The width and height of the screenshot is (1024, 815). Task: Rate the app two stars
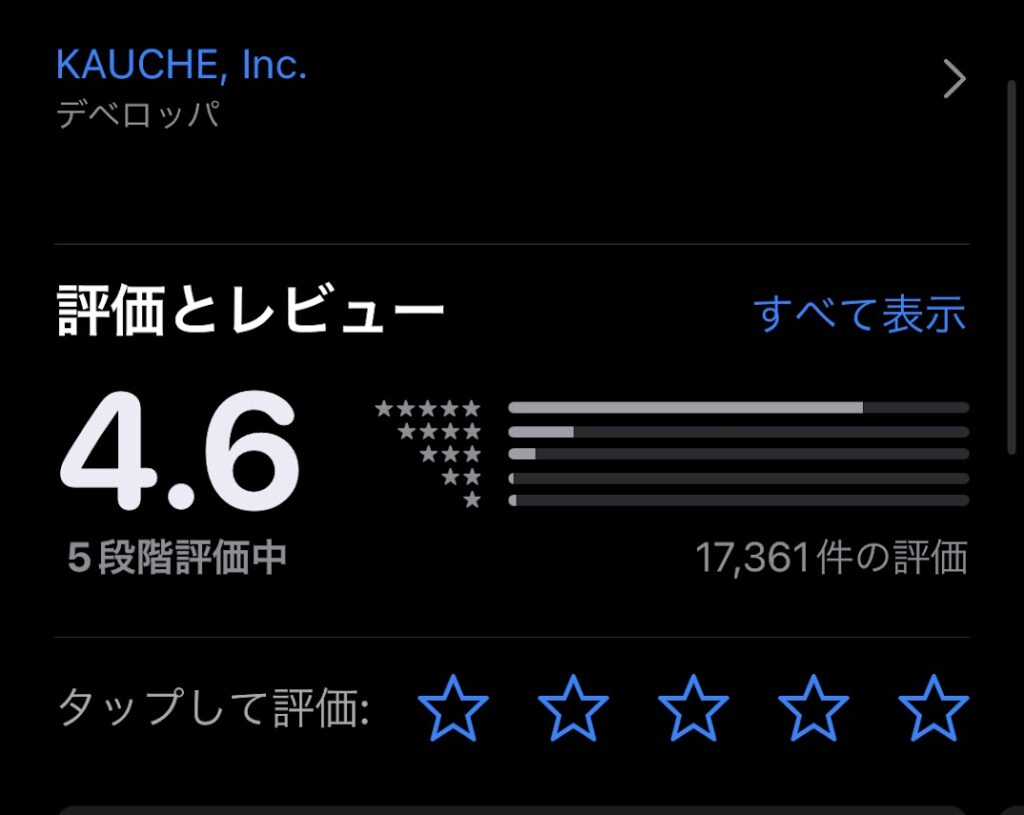[573, 707]
